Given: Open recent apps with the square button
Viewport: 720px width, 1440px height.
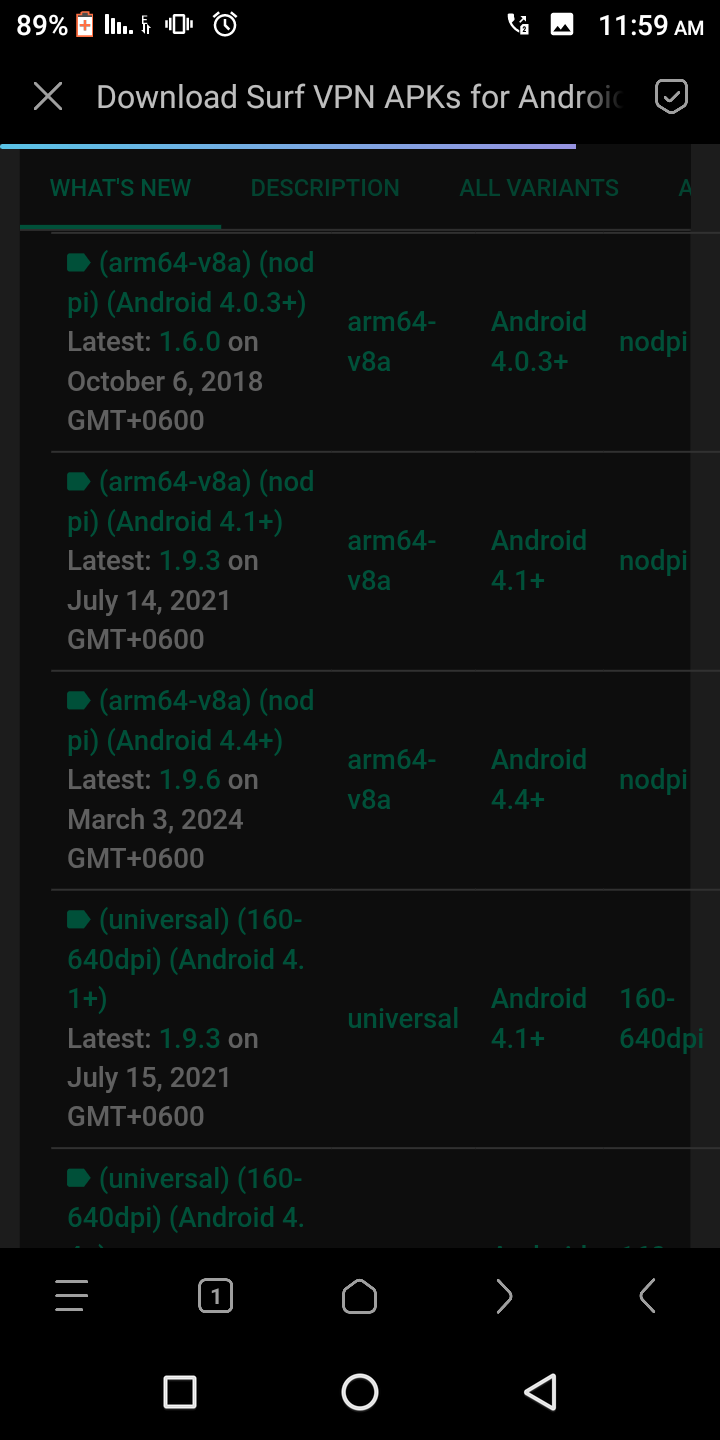Looking at the screenshot, I should tap(180, 1392).
